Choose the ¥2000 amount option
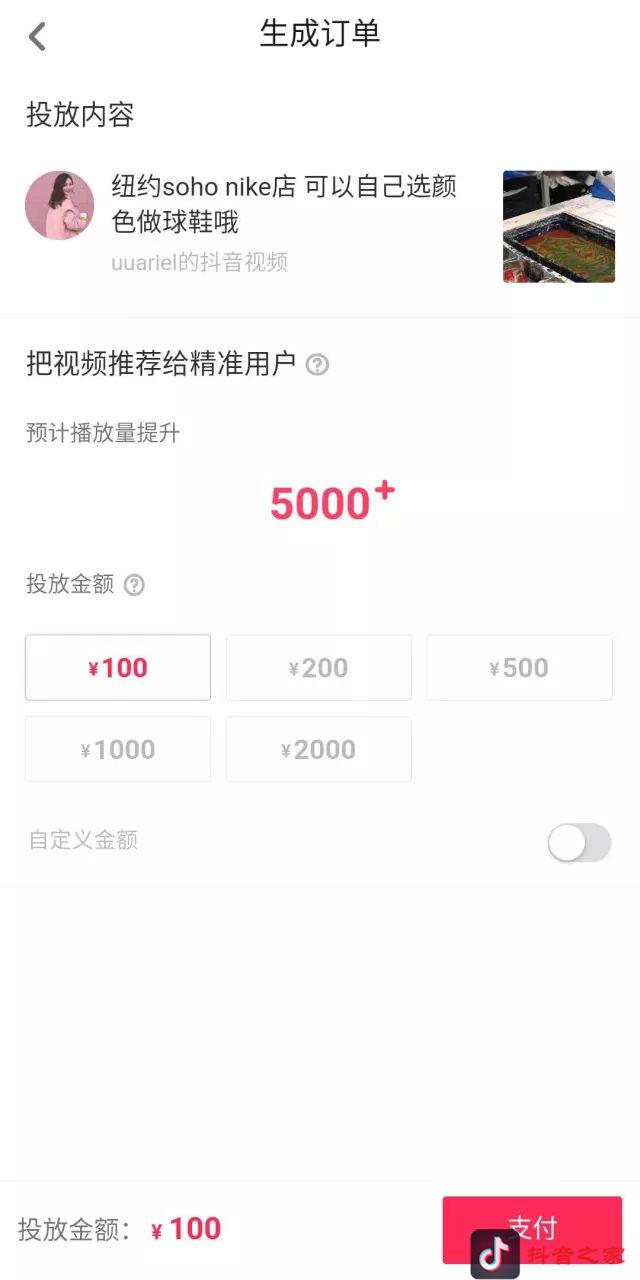Image resolution: width=640 pixels, height=1280 pixels. [318, 749]
